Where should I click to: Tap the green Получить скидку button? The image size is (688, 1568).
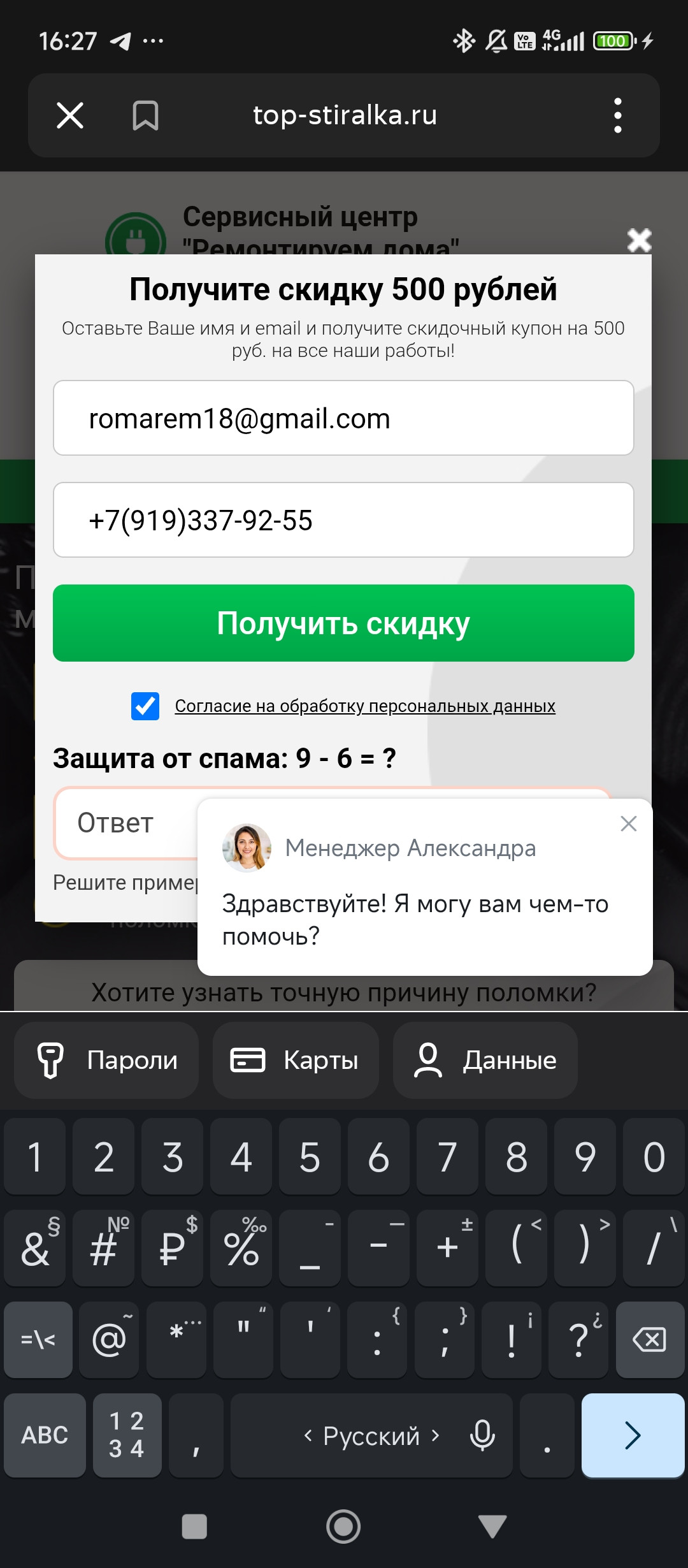point(343,623)
